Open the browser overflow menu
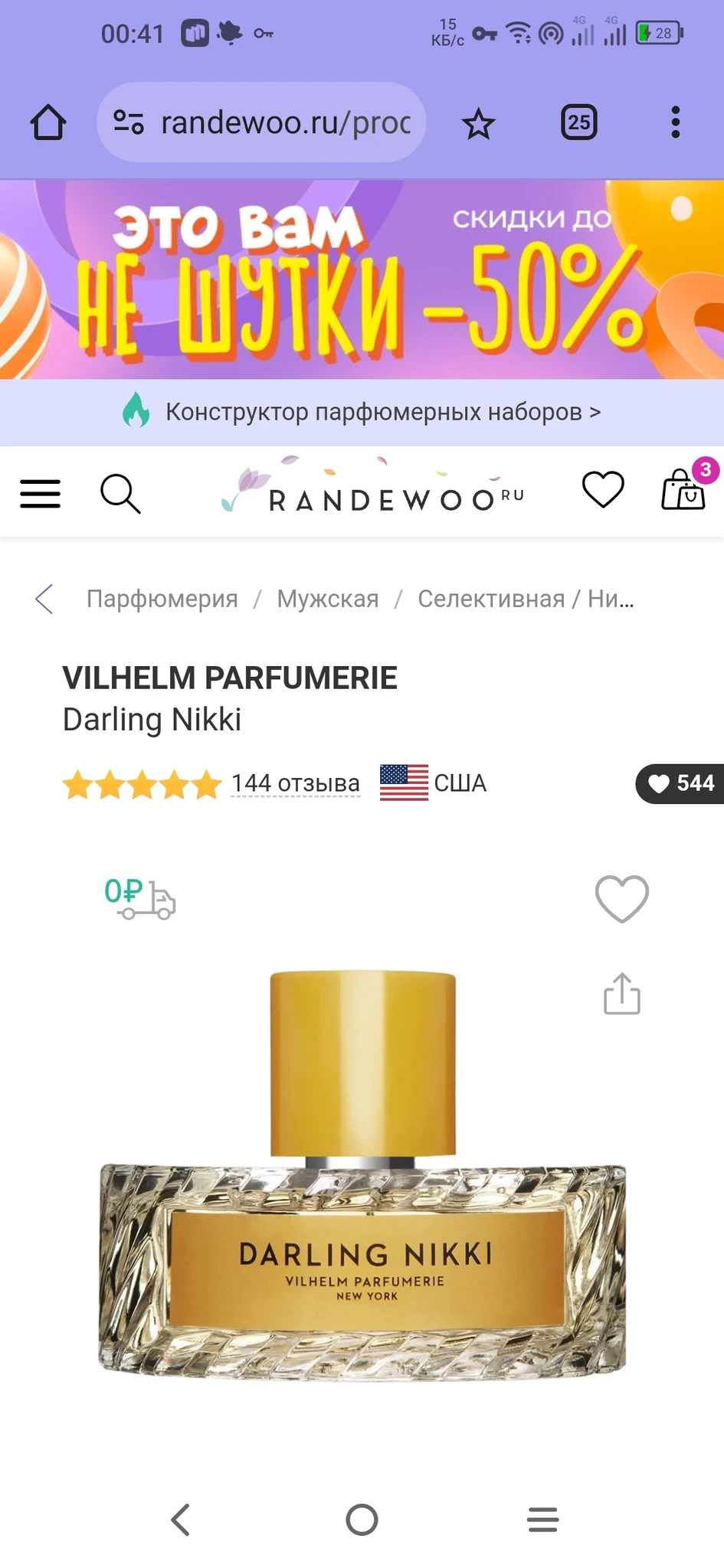 point(675,122)
